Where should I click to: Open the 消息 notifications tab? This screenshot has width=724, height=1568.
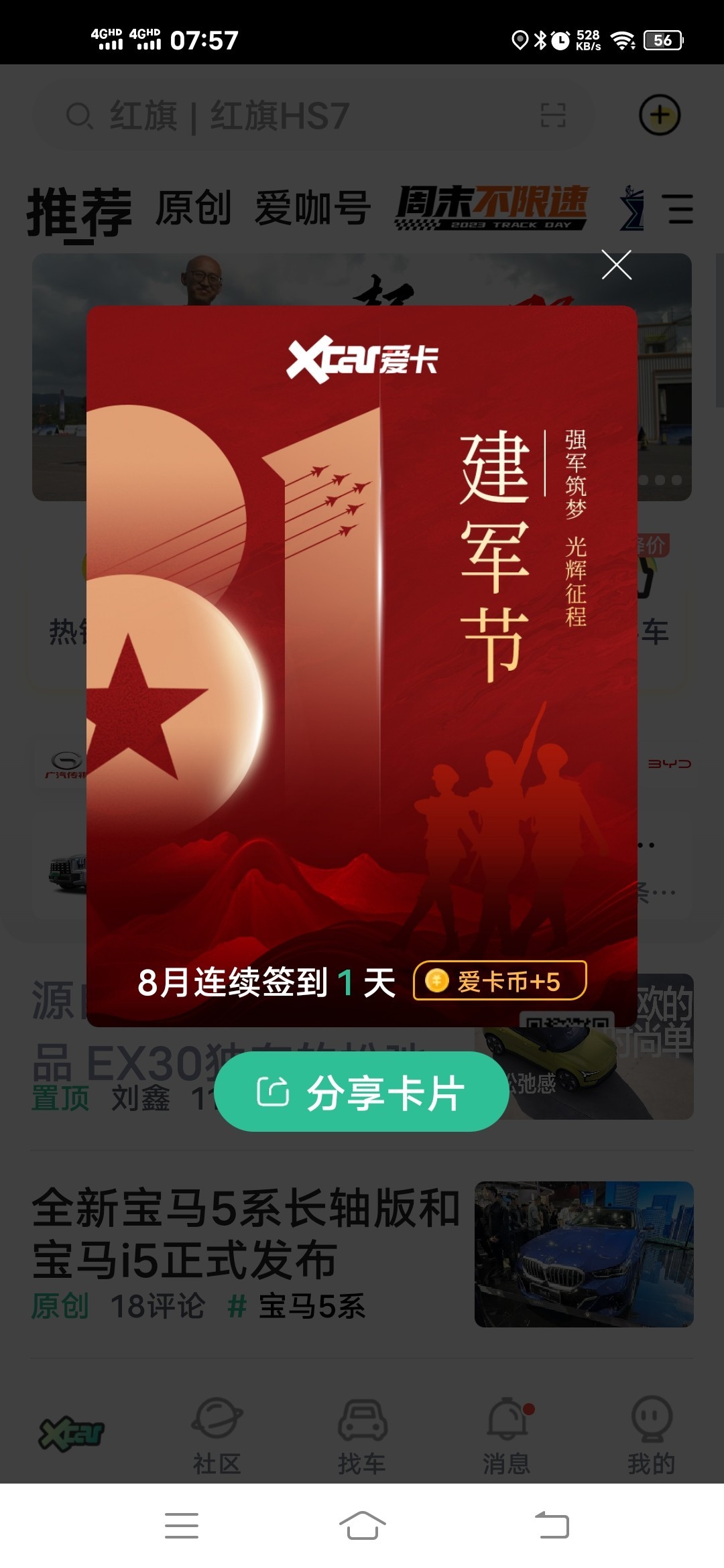507,1435
